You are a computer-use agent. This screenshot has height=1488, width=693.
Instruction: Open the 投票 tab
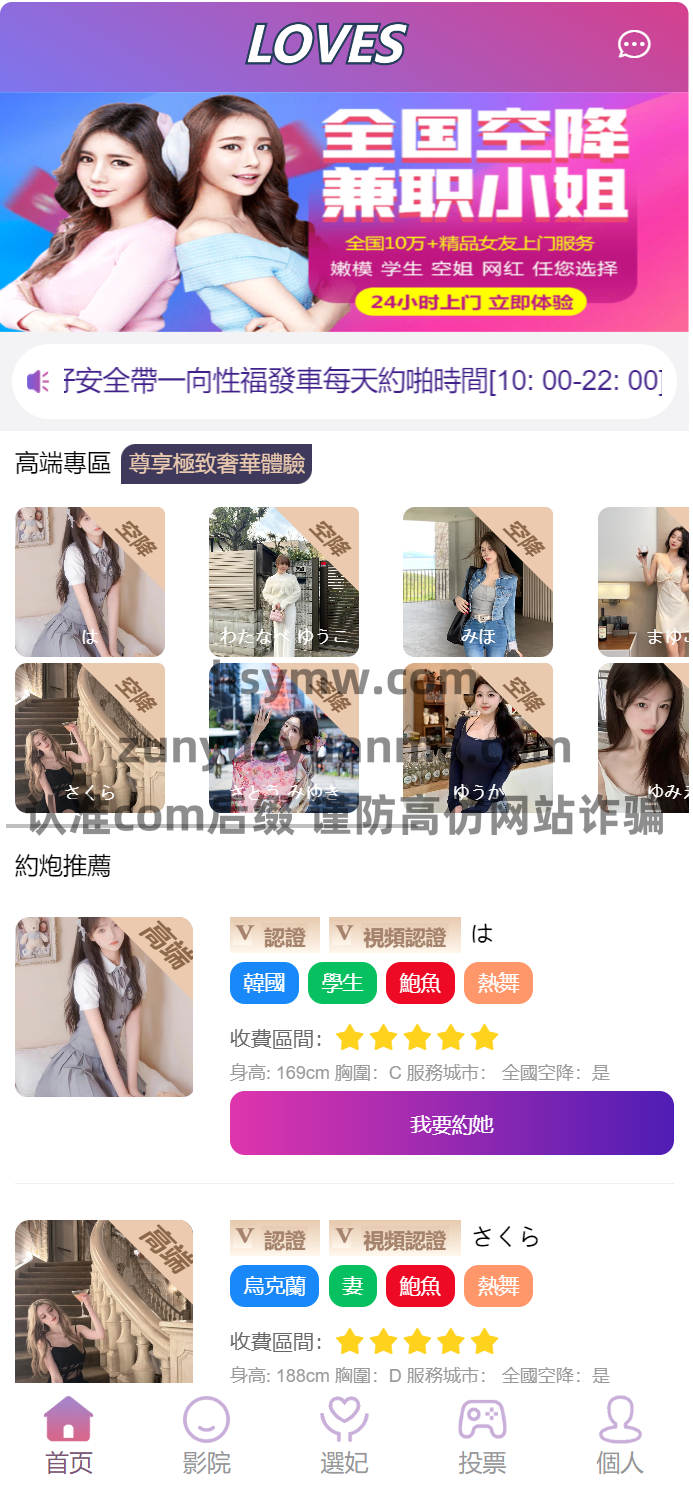tap(482, 1436)
